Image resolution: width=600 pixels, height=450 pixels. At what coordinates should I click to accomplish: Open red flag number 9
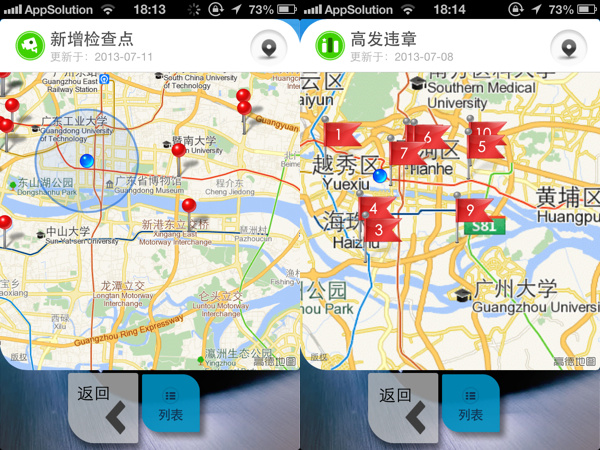click(x=469, y=210)
